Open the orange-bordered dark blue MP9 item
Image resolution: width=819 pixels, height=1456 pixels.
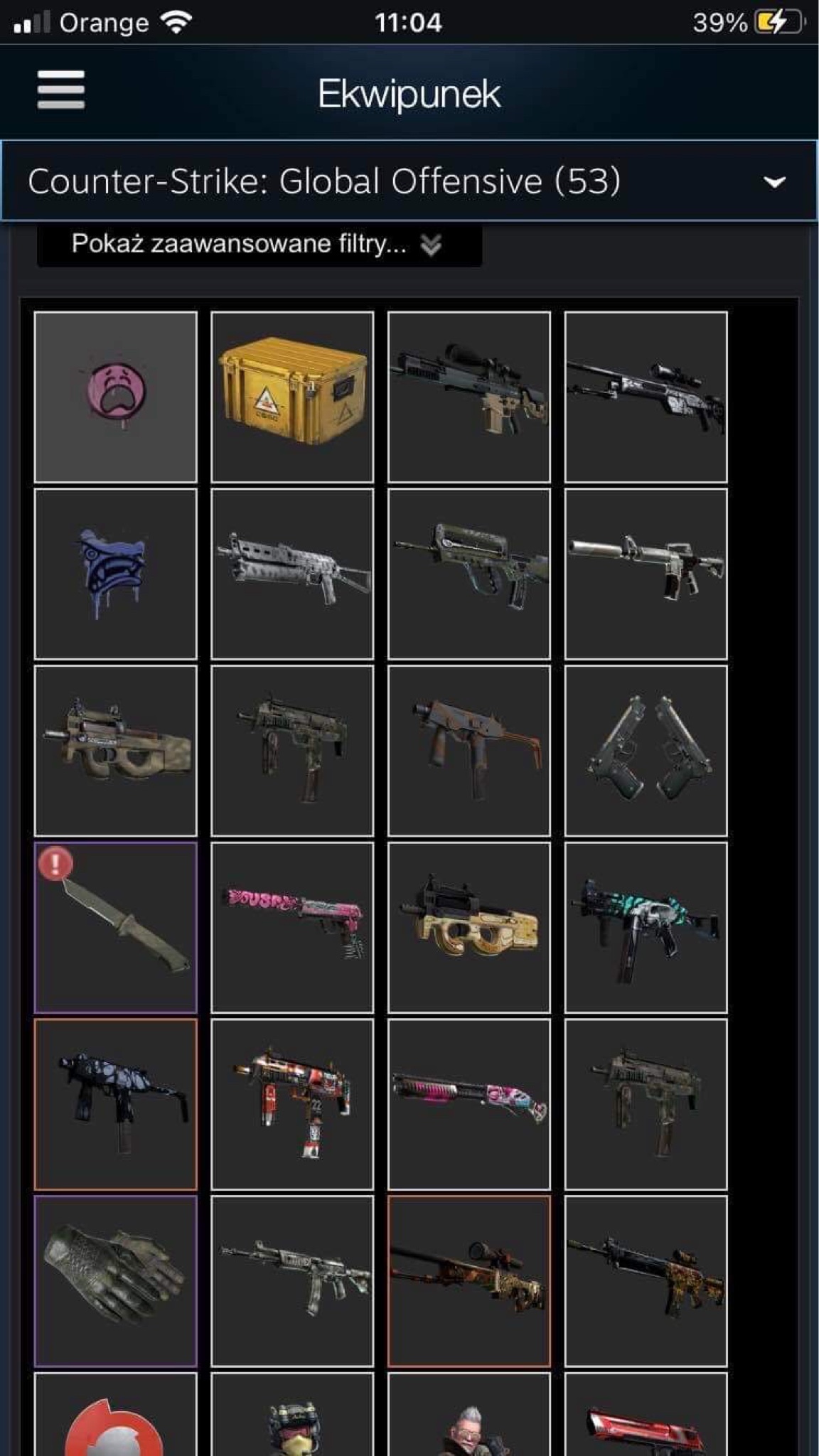coord(116,1104)
